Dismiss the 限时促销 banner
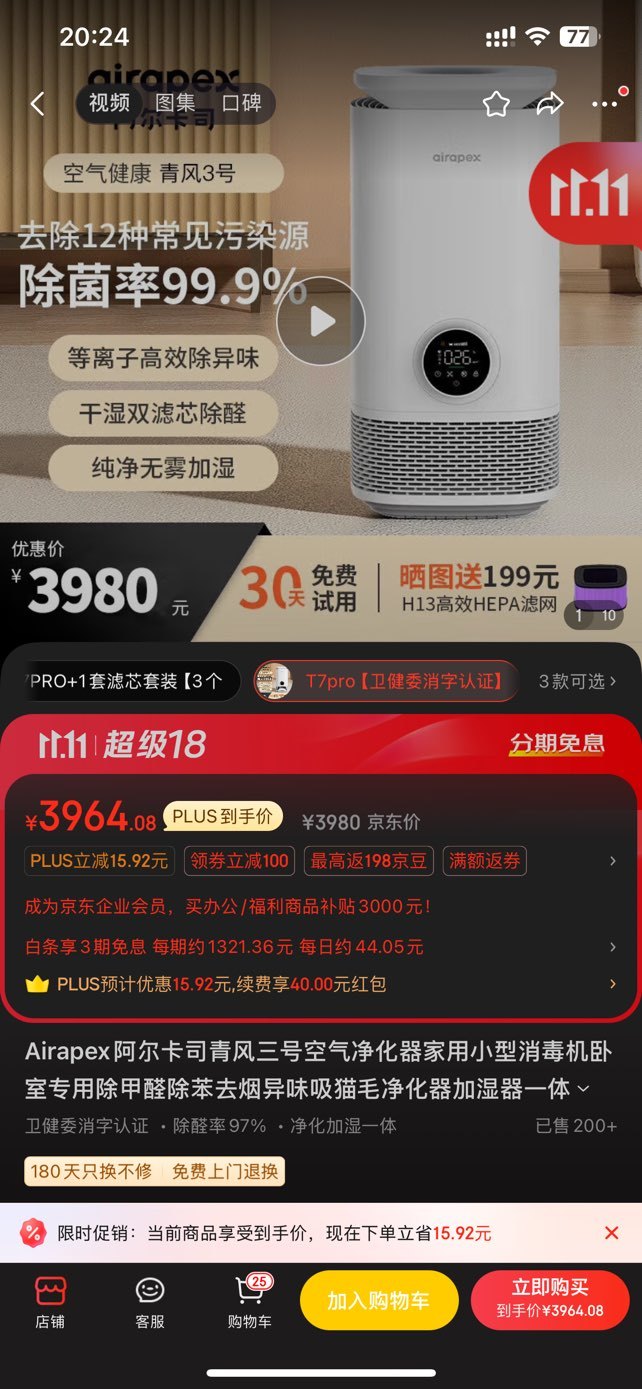 pos(612,1233)
